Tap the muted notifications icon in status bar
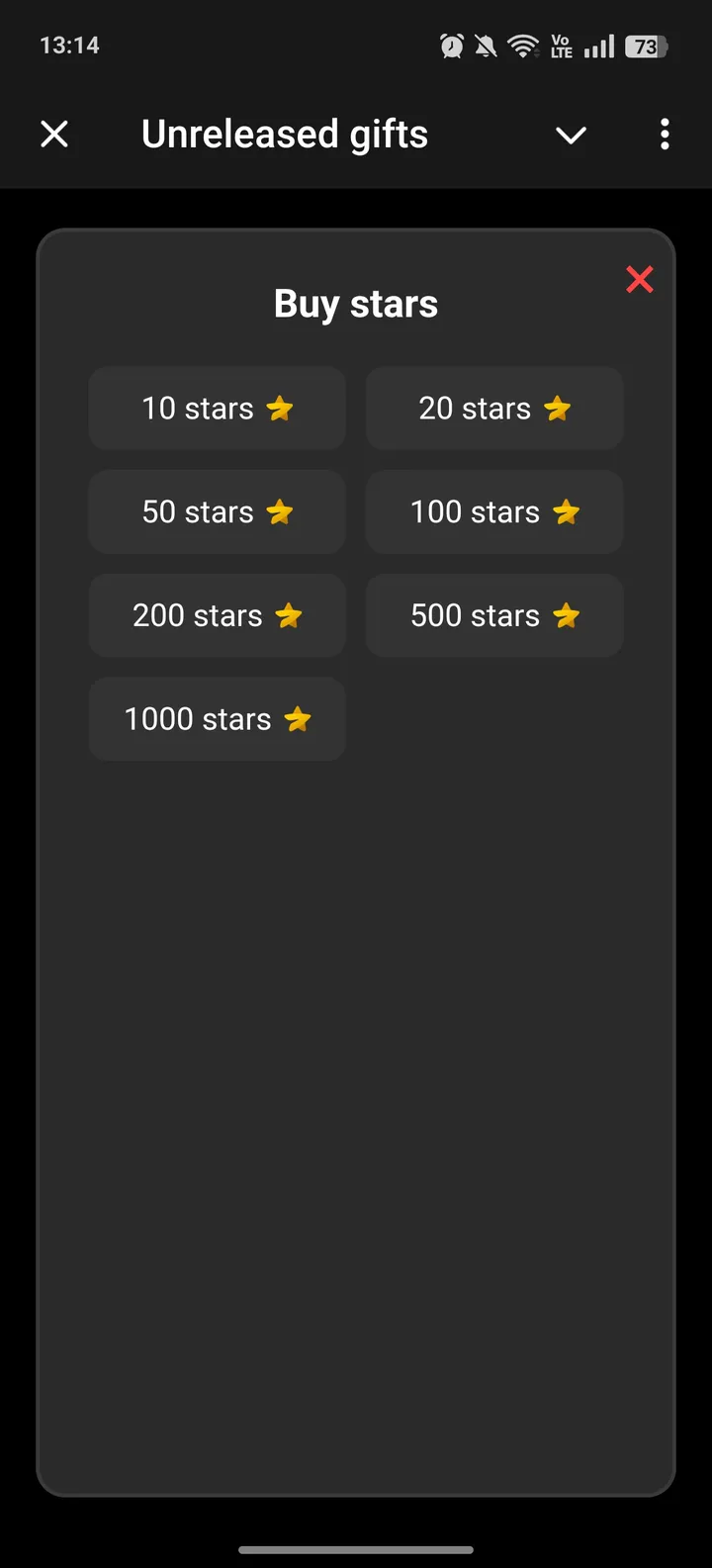Screen dimensions: 712x1568 (x=486, y=45)
